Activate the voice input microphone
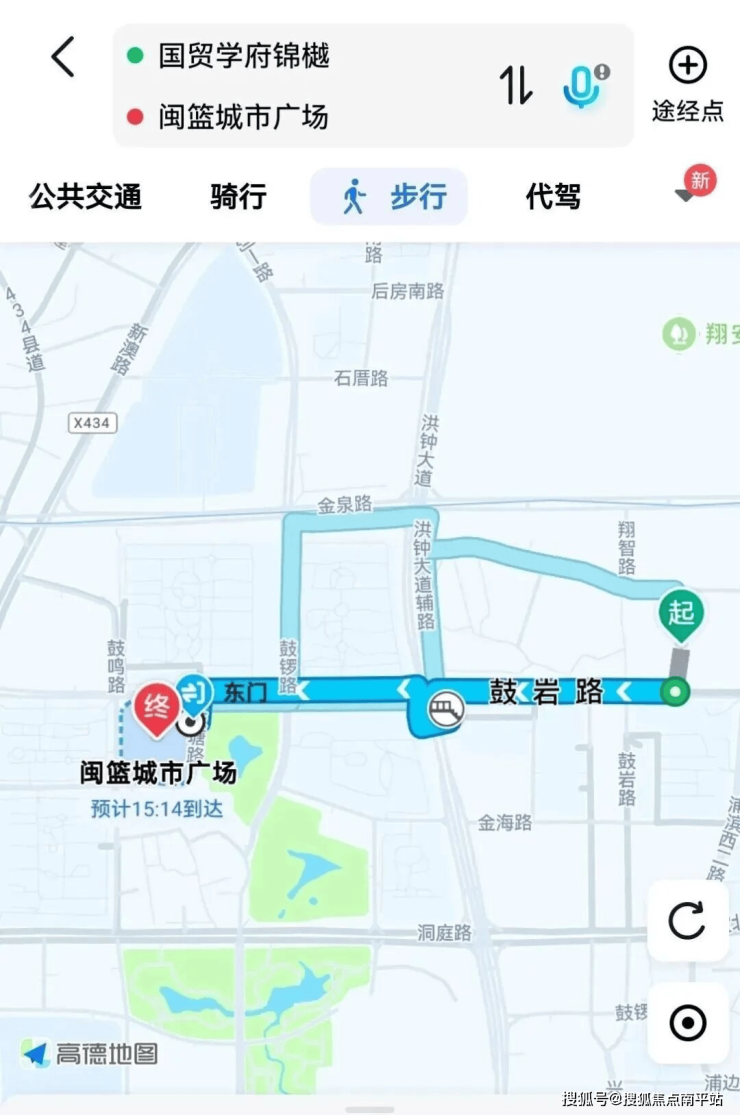Viewport: 740px width, 1115px height. (x=583, y=85)
